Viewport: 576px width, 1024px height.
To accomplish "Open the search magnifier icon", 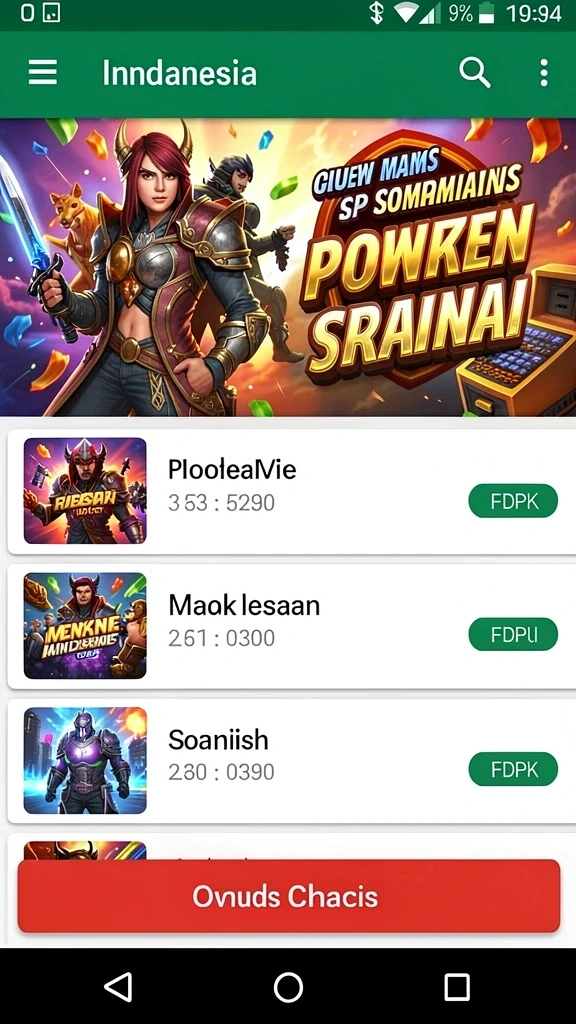I will [x=475, y=72].
